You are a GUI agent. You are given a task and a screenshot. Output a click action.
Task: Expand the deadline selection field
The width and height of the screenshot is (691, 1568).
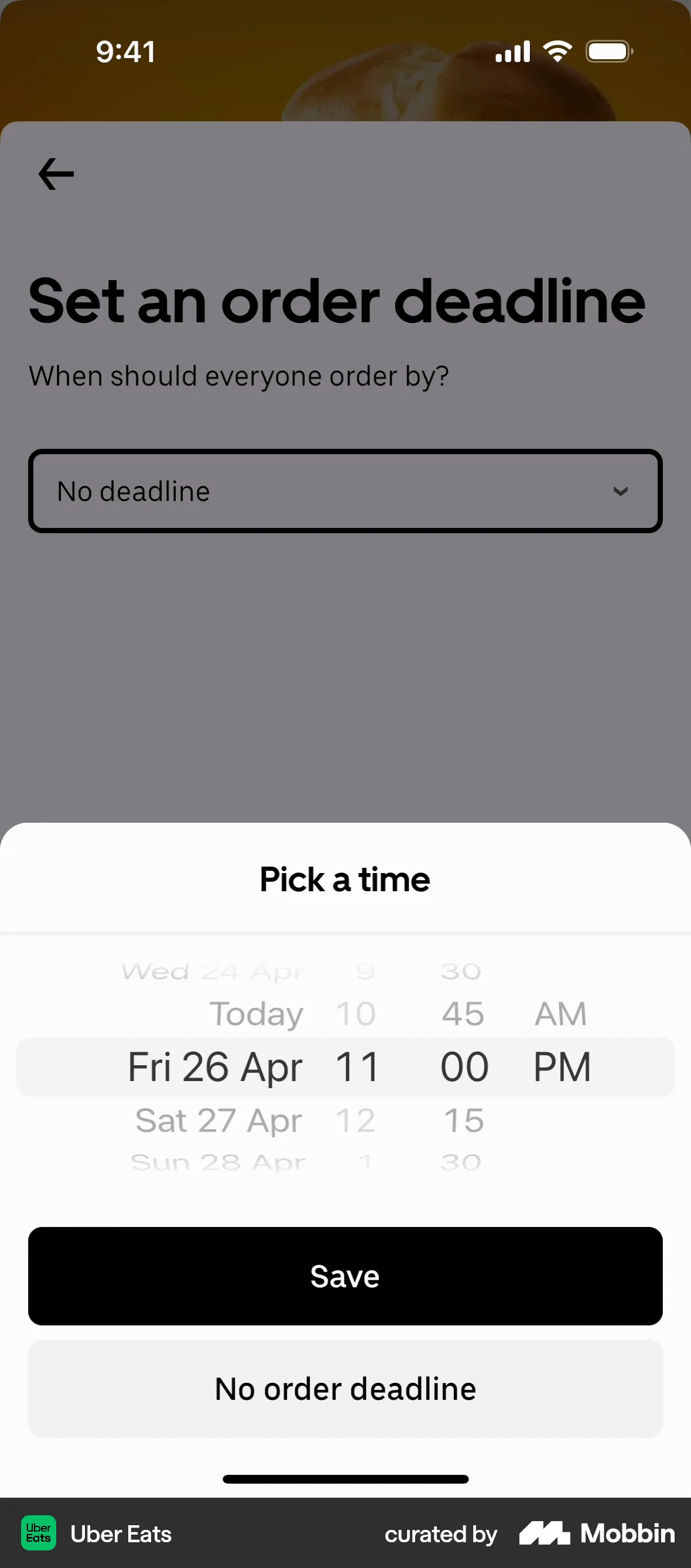coord(345,491)
